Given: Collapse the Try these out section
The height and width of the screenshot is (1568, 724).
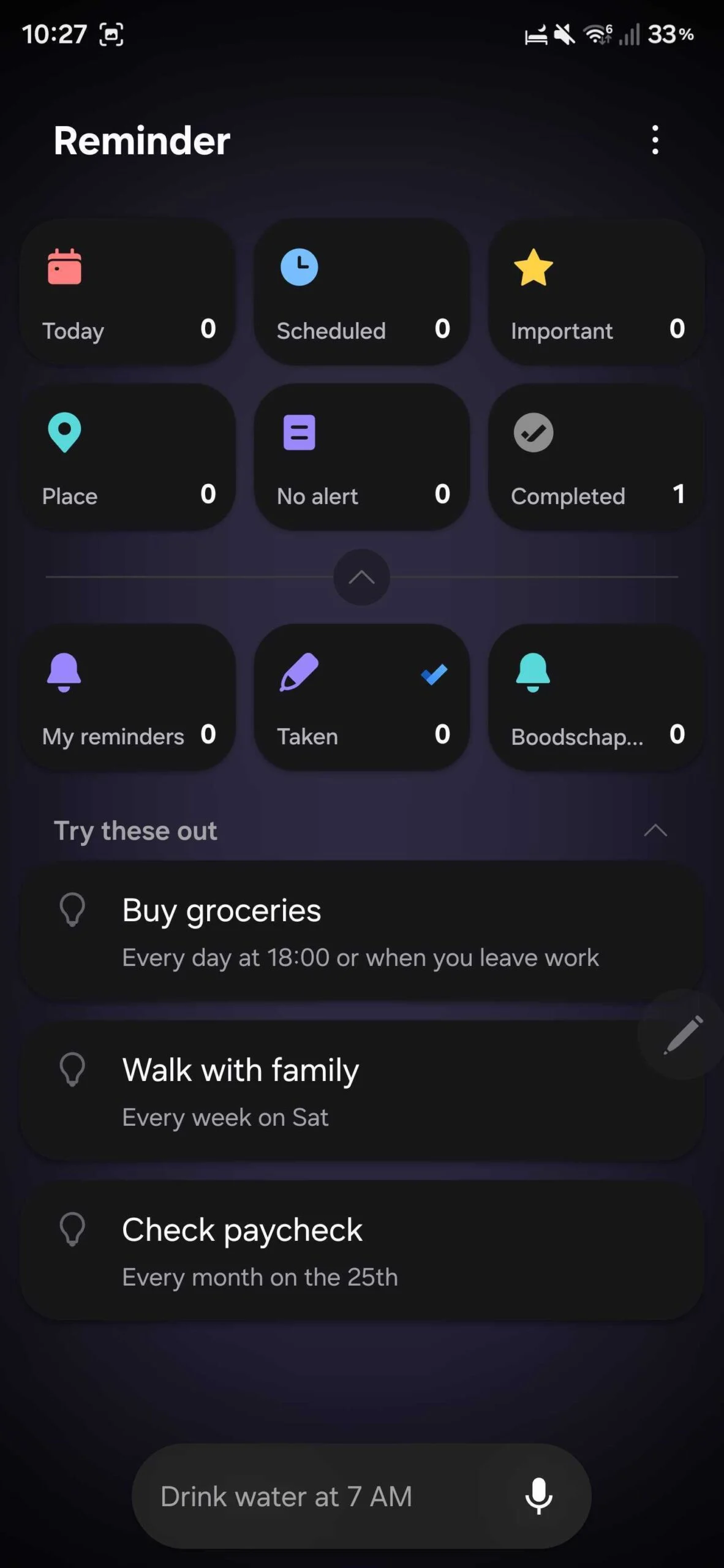Looking at the screenshot, I should 655,831.
